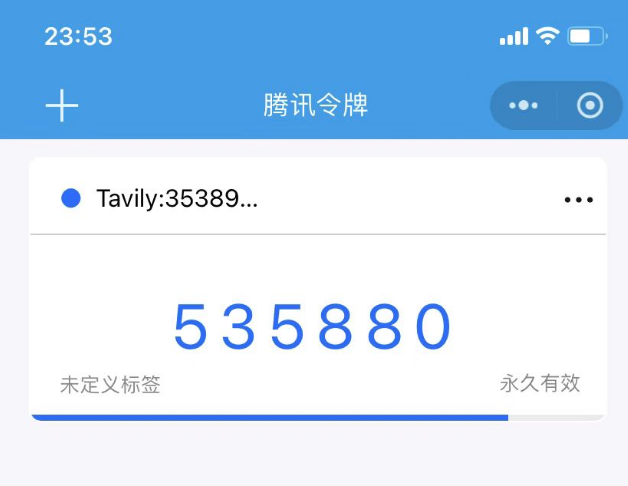This screenshot has width=628, height=486.
Task: Open the mini program more options capsule
Action: 524,106
